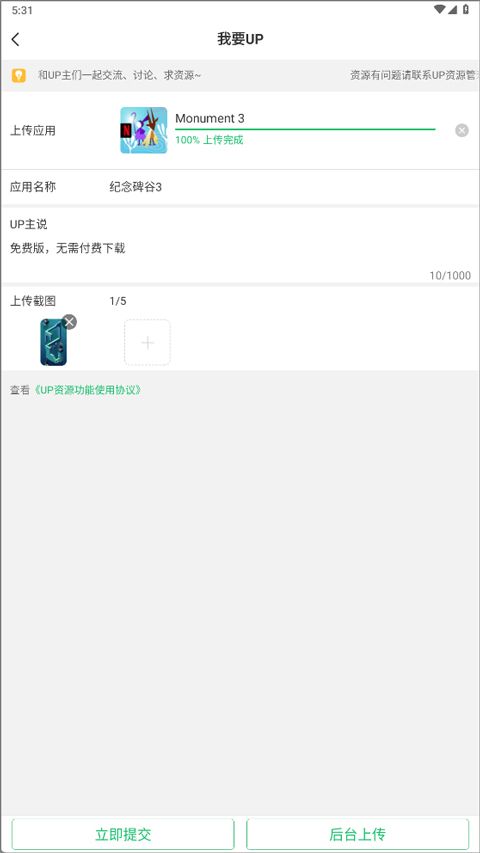
Task: Go back from the 我要UP page
Action: [16, 39]
